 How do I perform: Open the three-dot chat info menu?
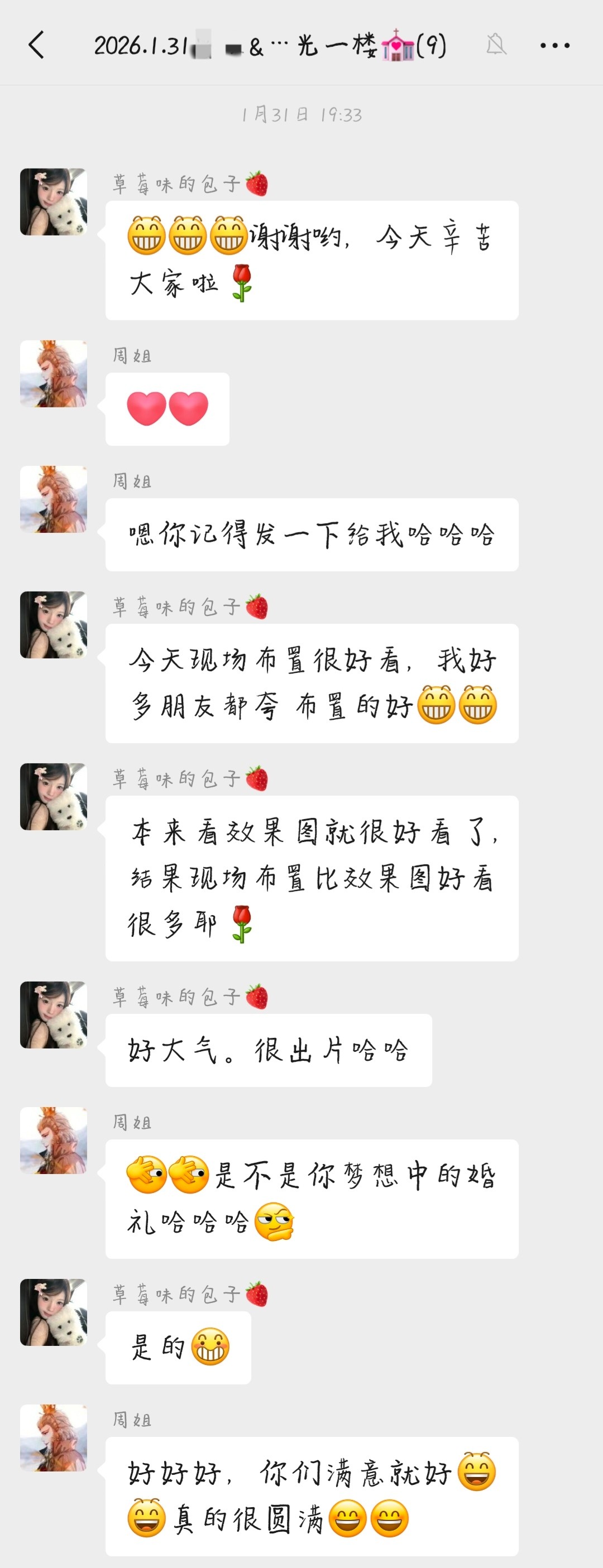pyautogui.click(x=555, y=45)
